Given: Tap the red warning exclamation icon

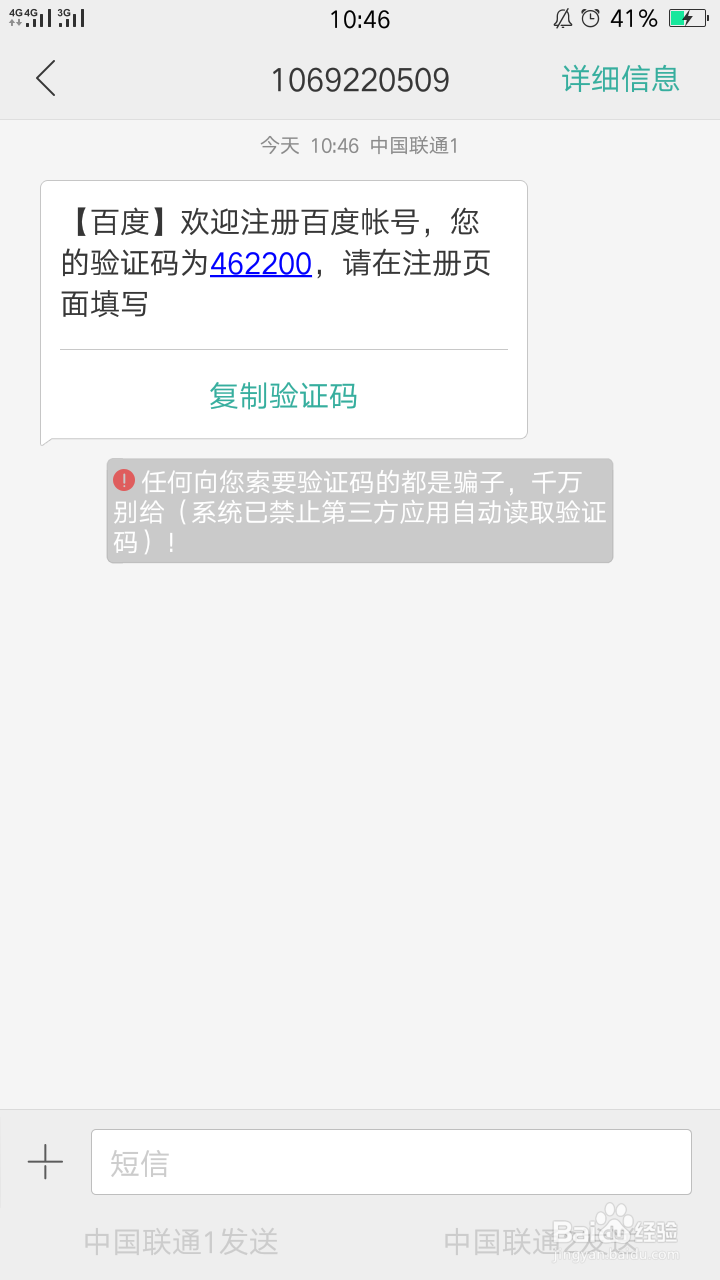Looking at the screenshot, I should (x=123, y=481).
